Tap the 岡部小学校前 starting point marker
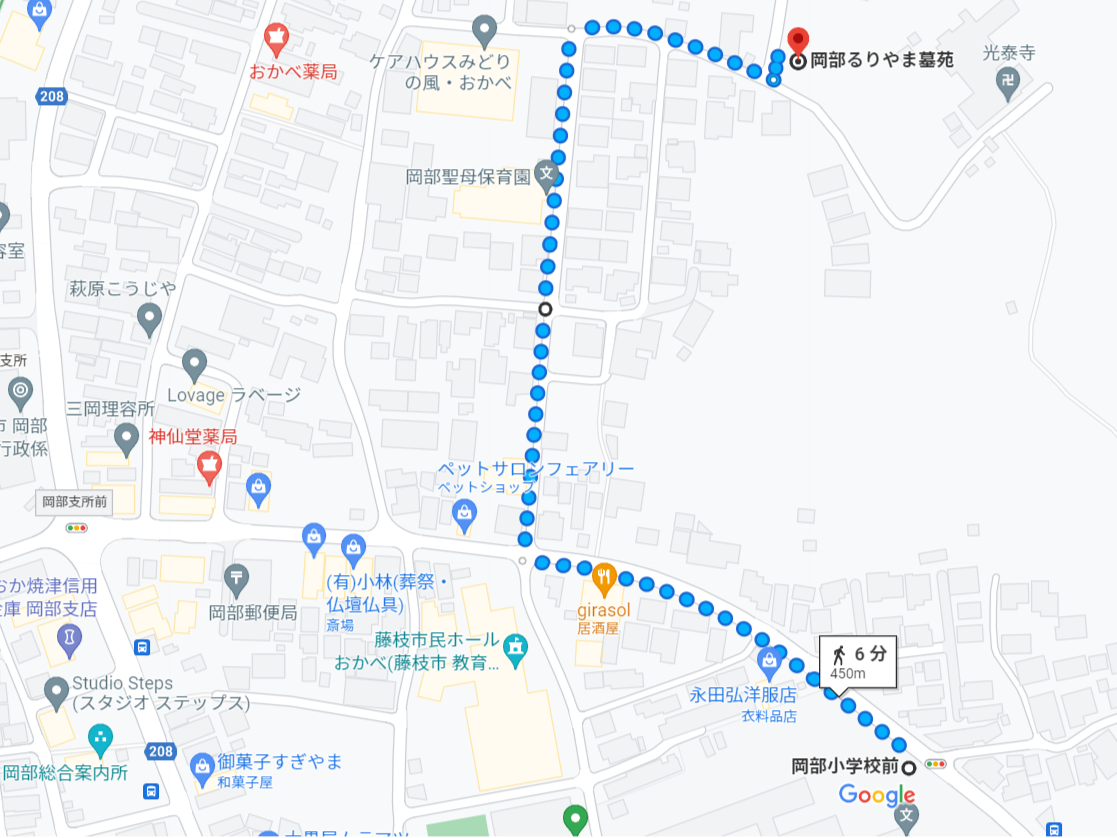Screen dimensions: 1117x838 point(908,768)
